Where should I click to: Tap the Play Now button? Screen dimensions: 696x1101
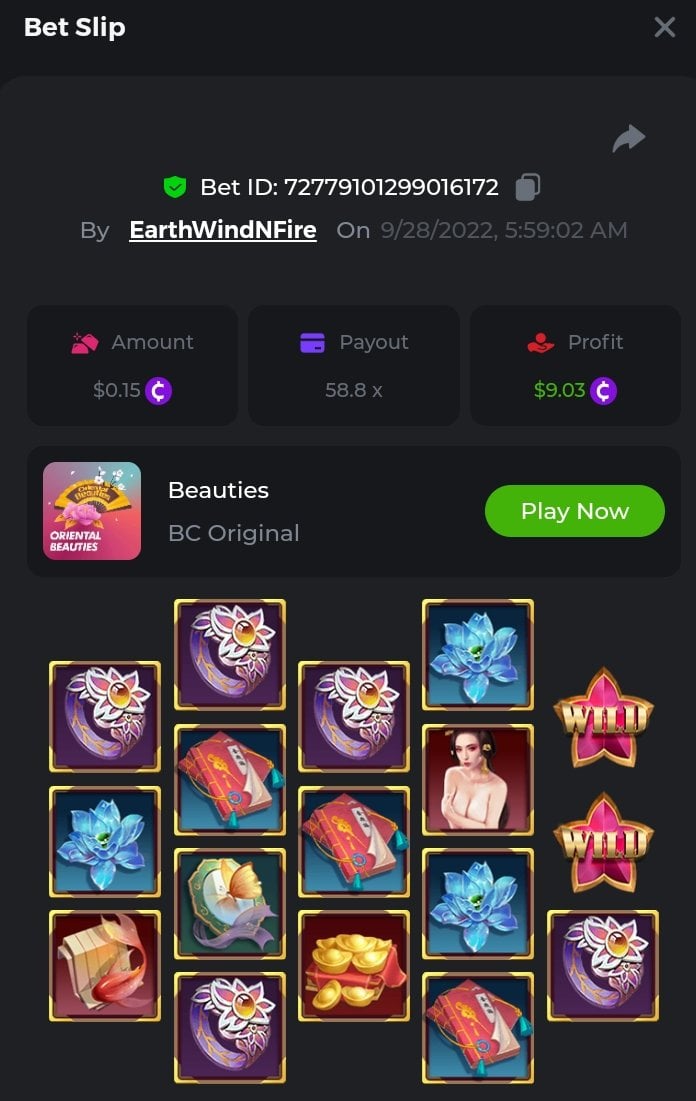click(x=574, y=511)
